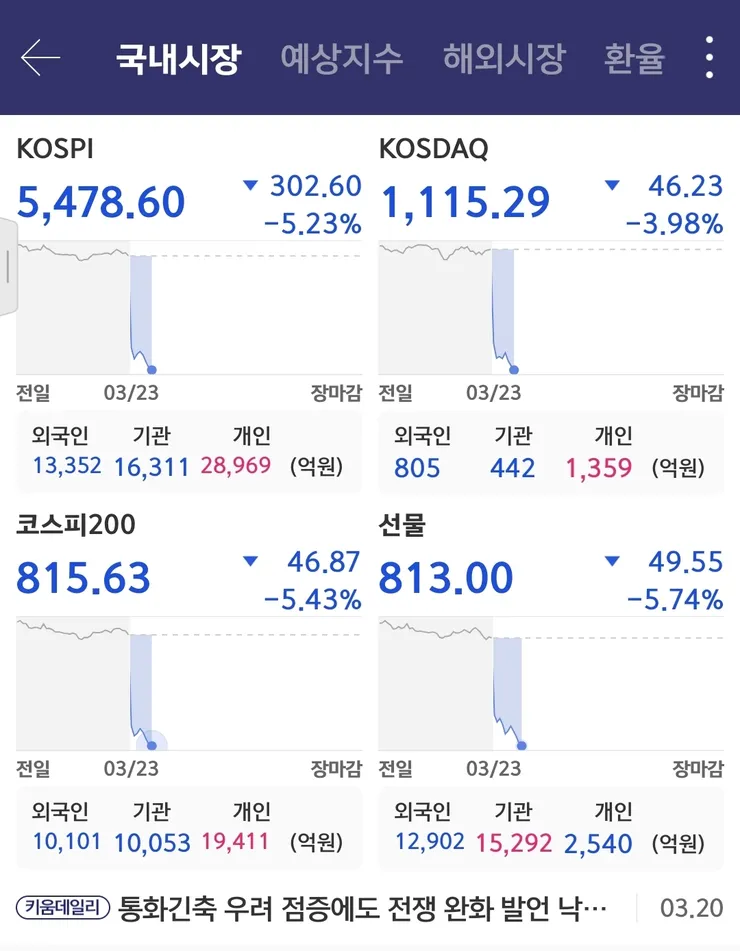Open the KOSDAQ index card
This screenshot has width=740, height=951.
pyautogui.click(x=551, y=300)
